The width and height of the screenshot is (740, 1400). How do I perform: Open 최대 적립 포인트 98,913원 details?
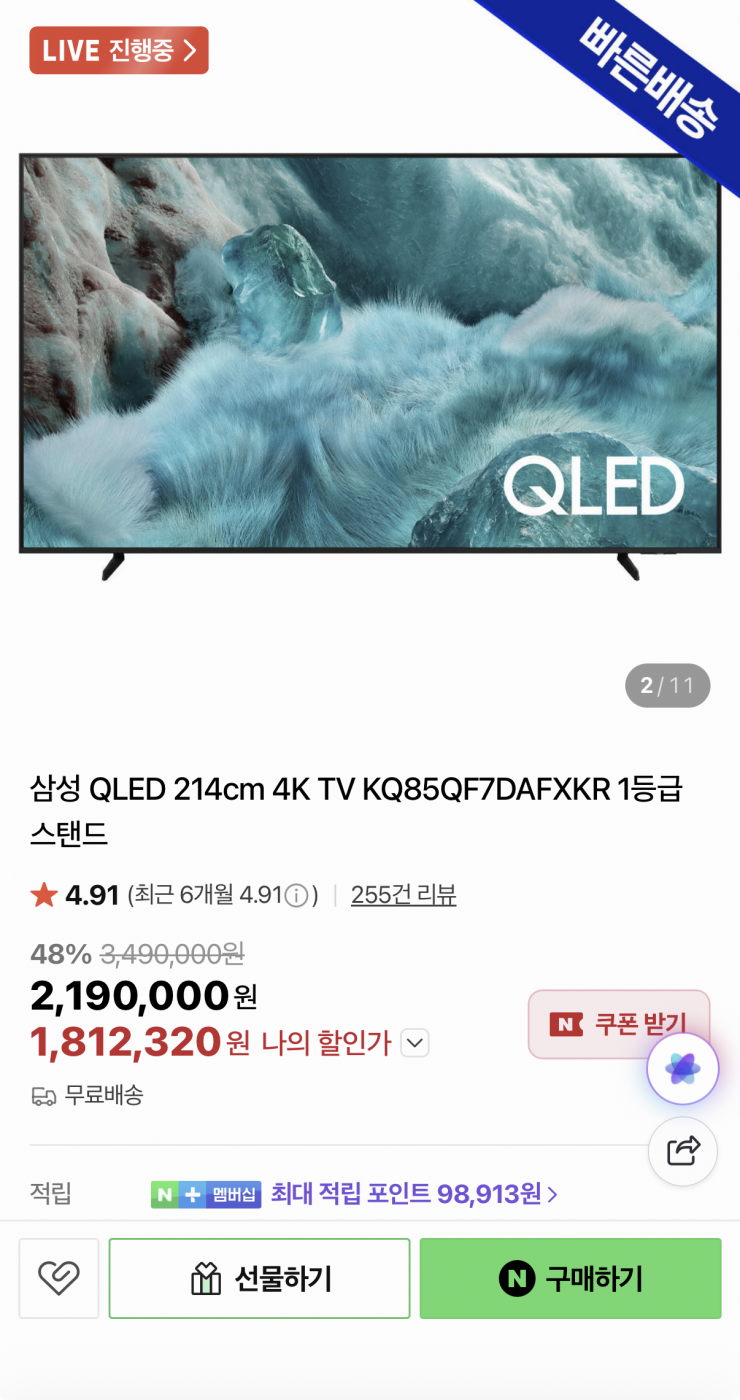click(414, 1193)
